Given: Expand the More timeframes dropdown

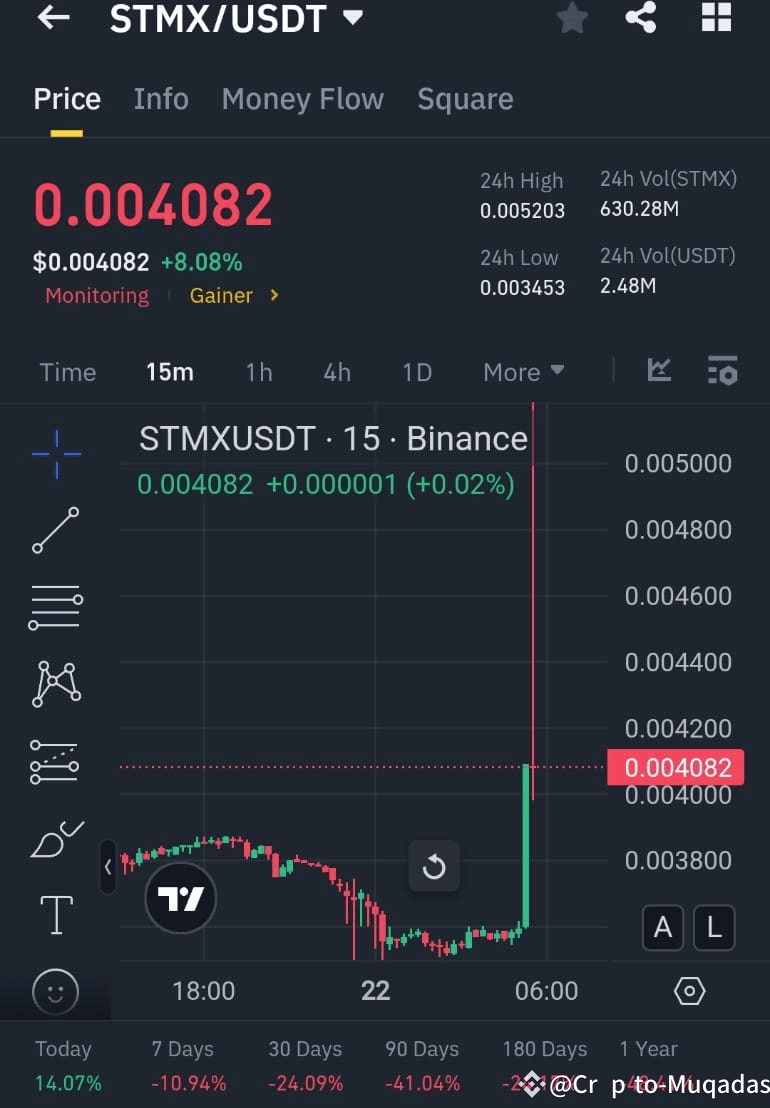Looking at the screenshot, I should pos(522,371).
